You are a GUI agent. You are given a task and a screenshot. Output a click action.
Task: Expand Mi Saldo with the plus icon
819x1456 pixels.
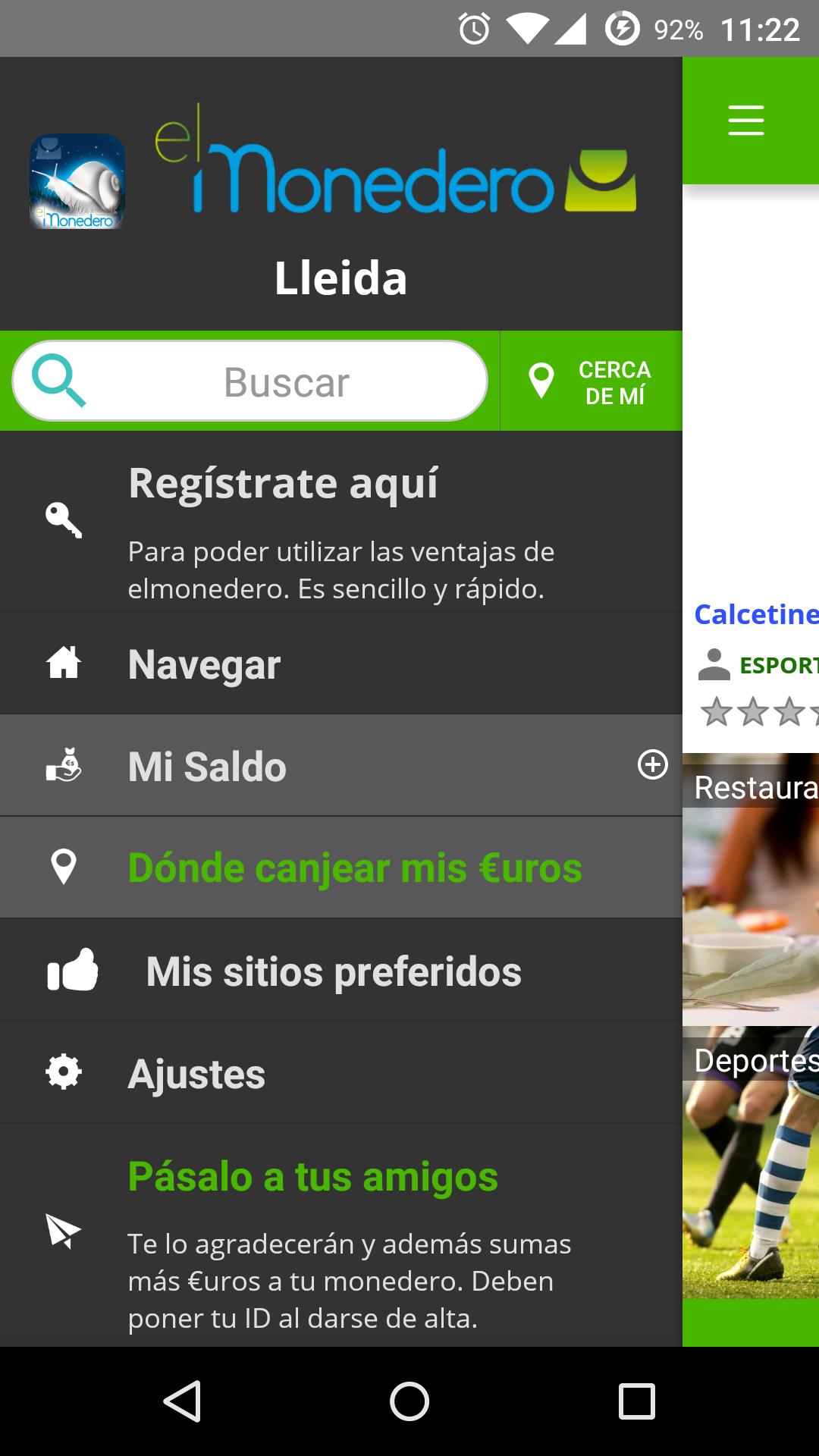[653, 764]
